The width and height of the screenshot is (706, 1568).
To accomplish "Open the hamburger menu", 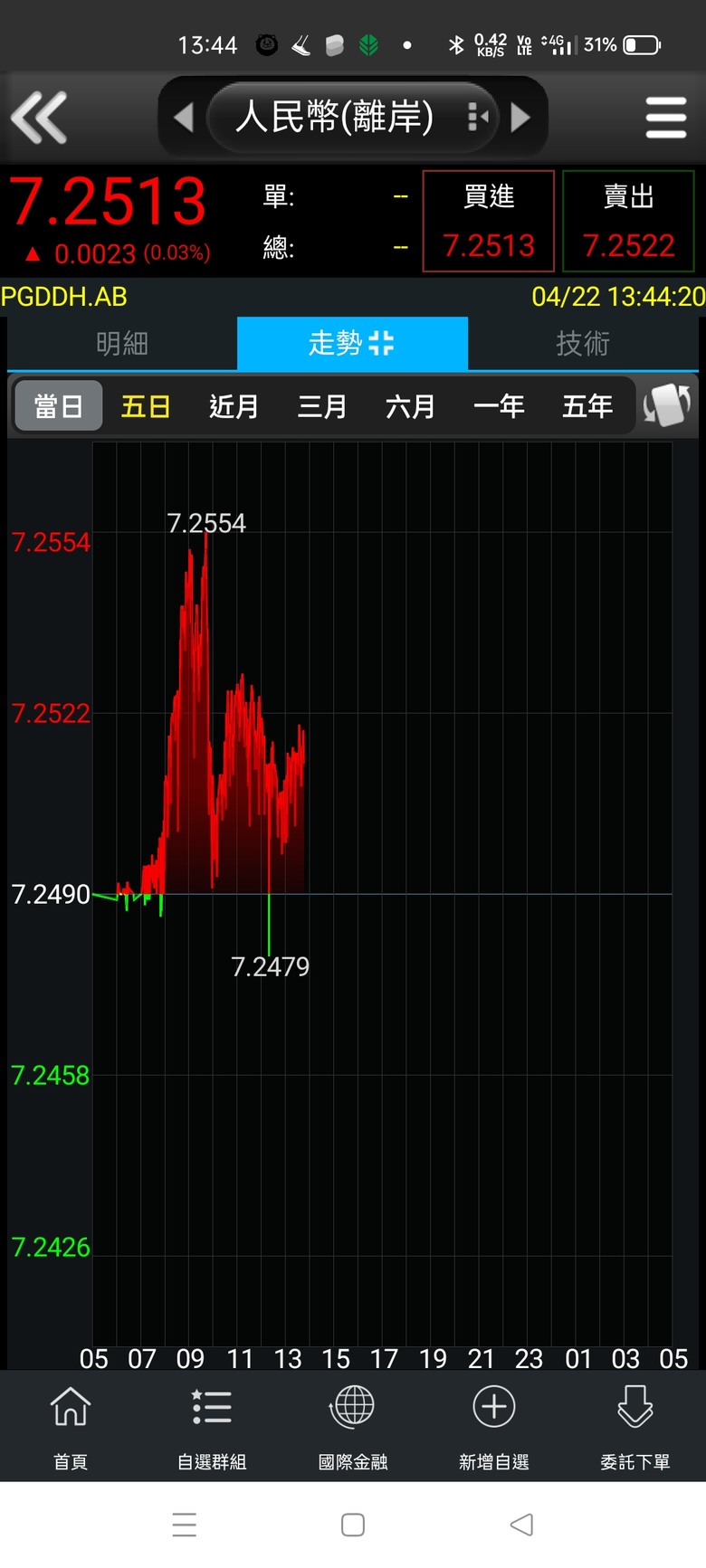I will pyautogui.click(x=666, y=118).
